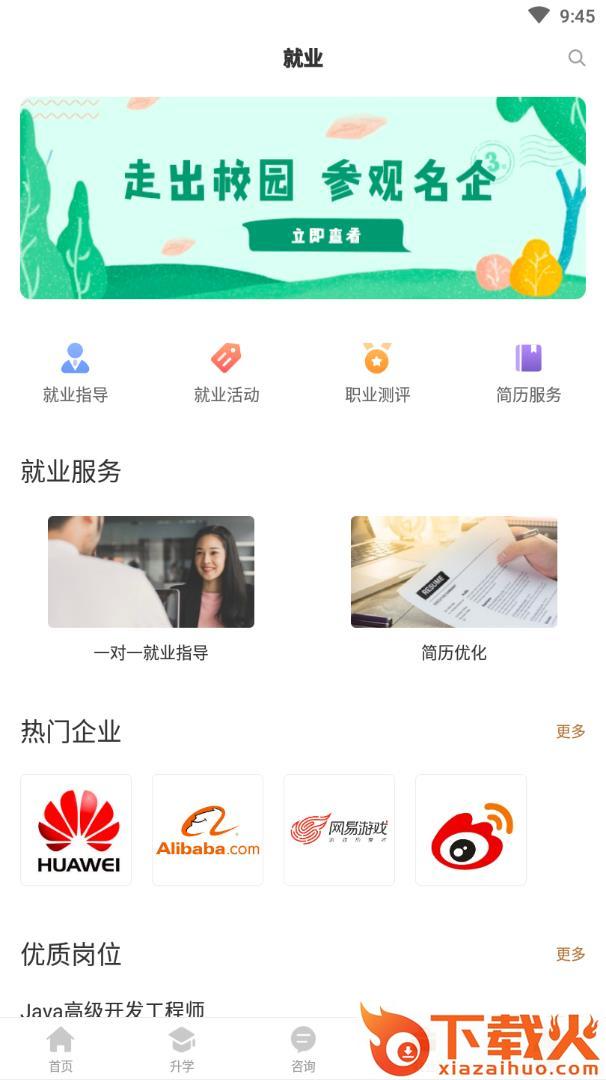The width and height of the screenshot is (606, 1080).
Task: Show 更多 in 热门企业
Action: (x=571, y=731)
